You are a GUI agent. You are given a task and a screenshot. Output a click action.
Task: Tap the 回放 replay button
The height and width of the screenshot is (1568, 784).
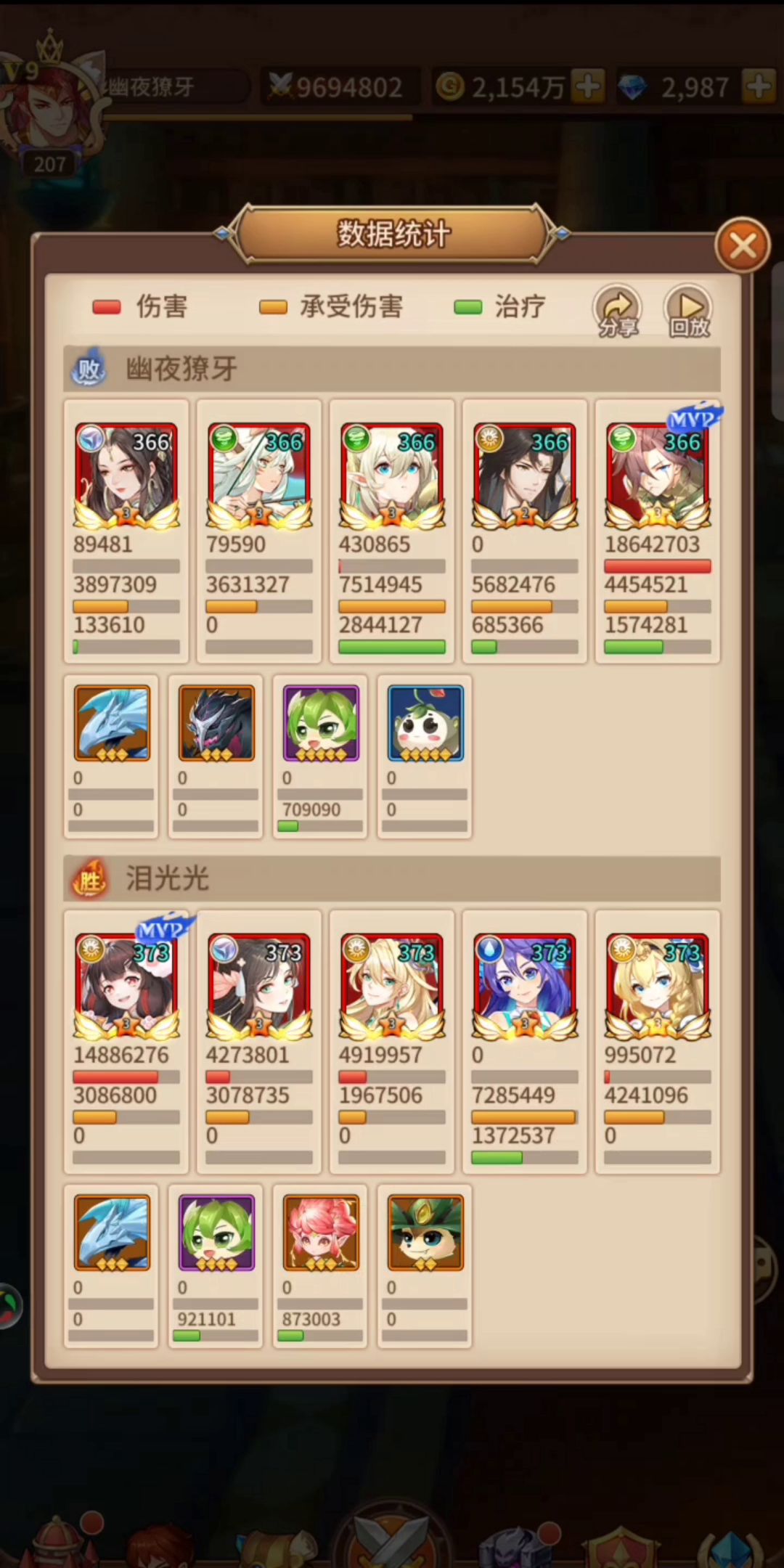(687, 311)
